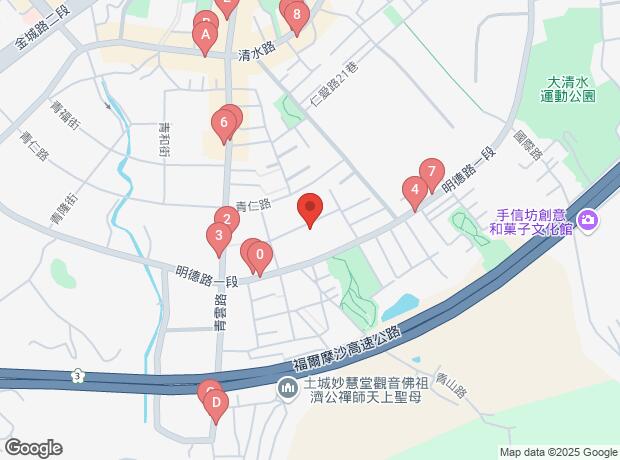Tap map marker number 7
Image resolution: width=620 pixels, height=460 pixels.
tap(431, 172)
